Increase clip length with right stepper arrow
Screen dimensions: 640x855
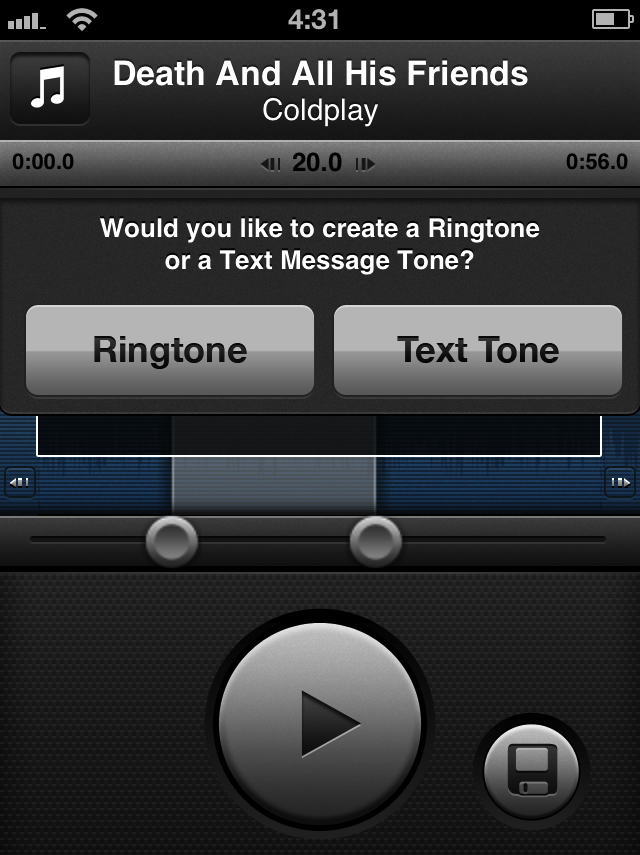point(365,164)
